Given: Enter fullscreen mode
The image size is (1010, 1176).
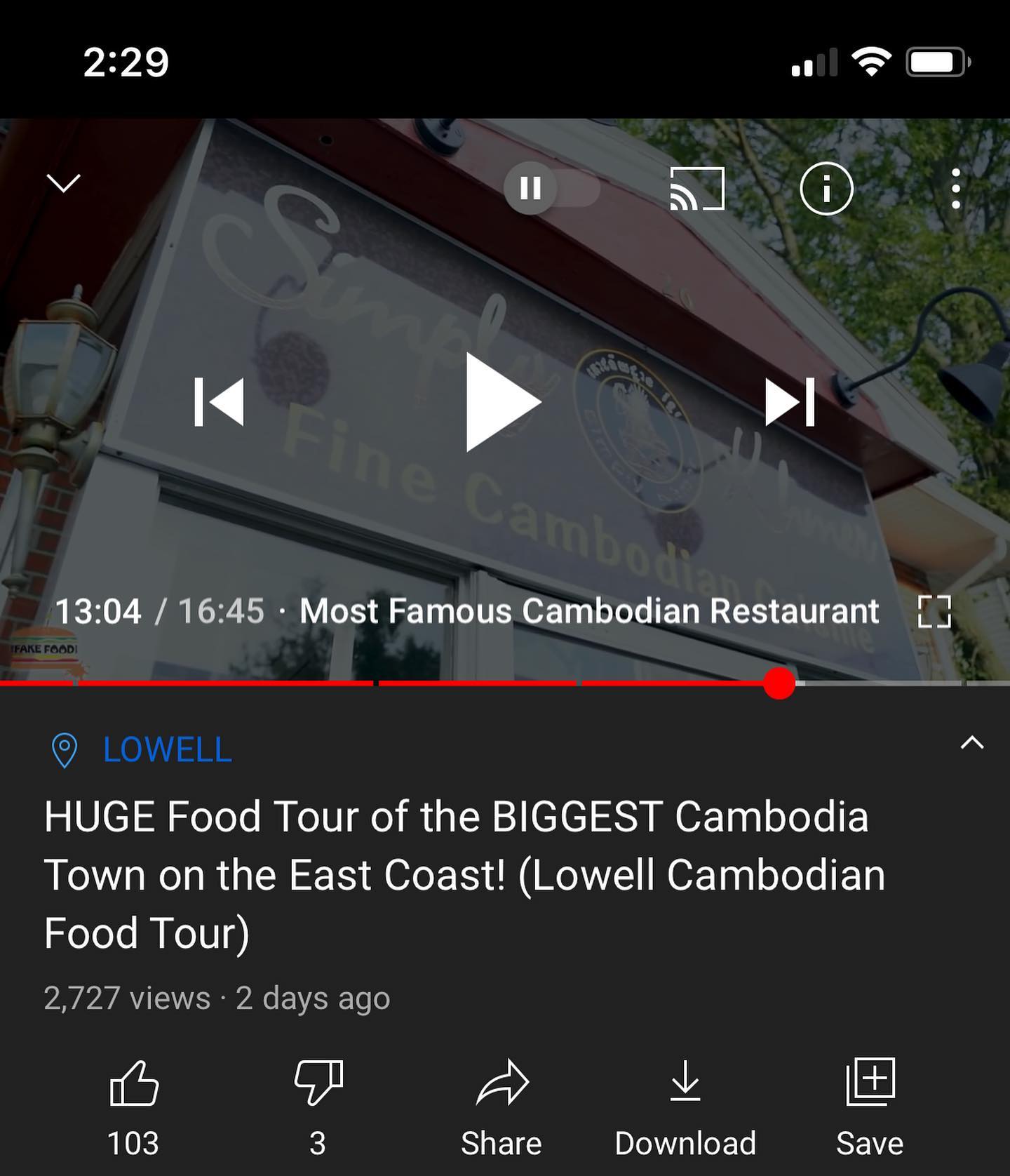Looking at the screenshot, I should click(x=934, y=611).
